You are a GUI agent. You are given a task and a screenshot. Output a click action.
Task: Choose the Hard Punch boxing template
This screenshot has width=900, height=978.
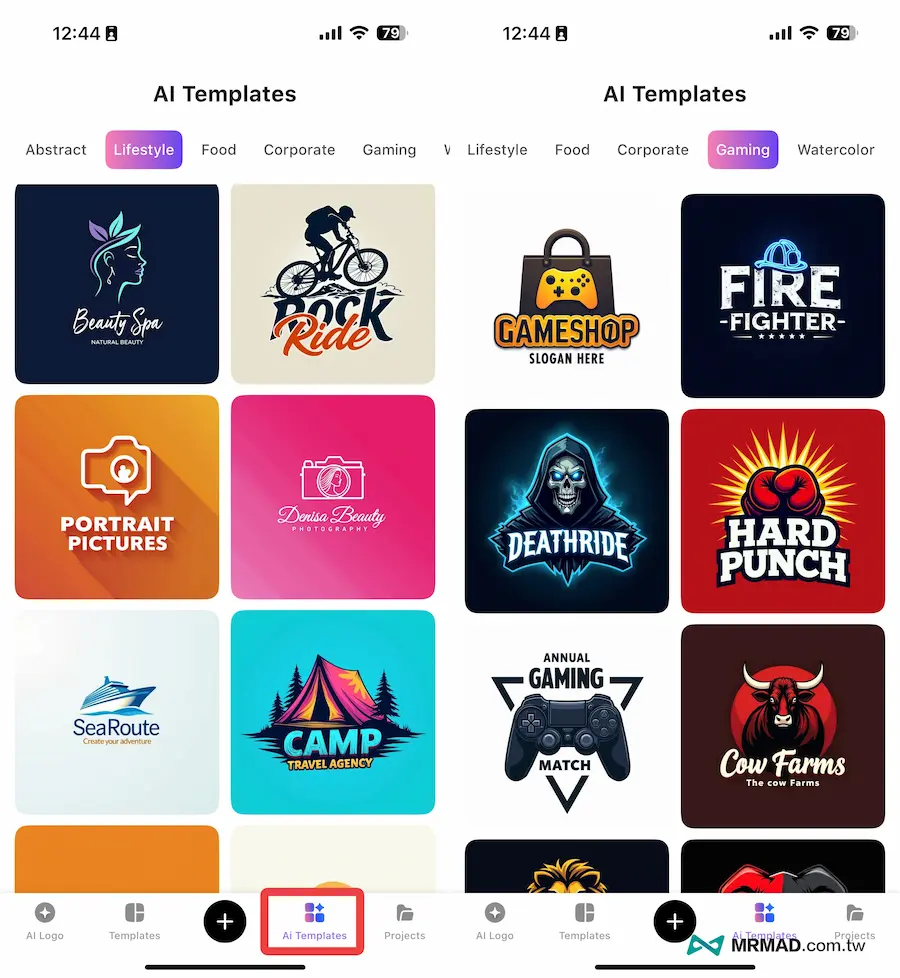tap(783, 511)
